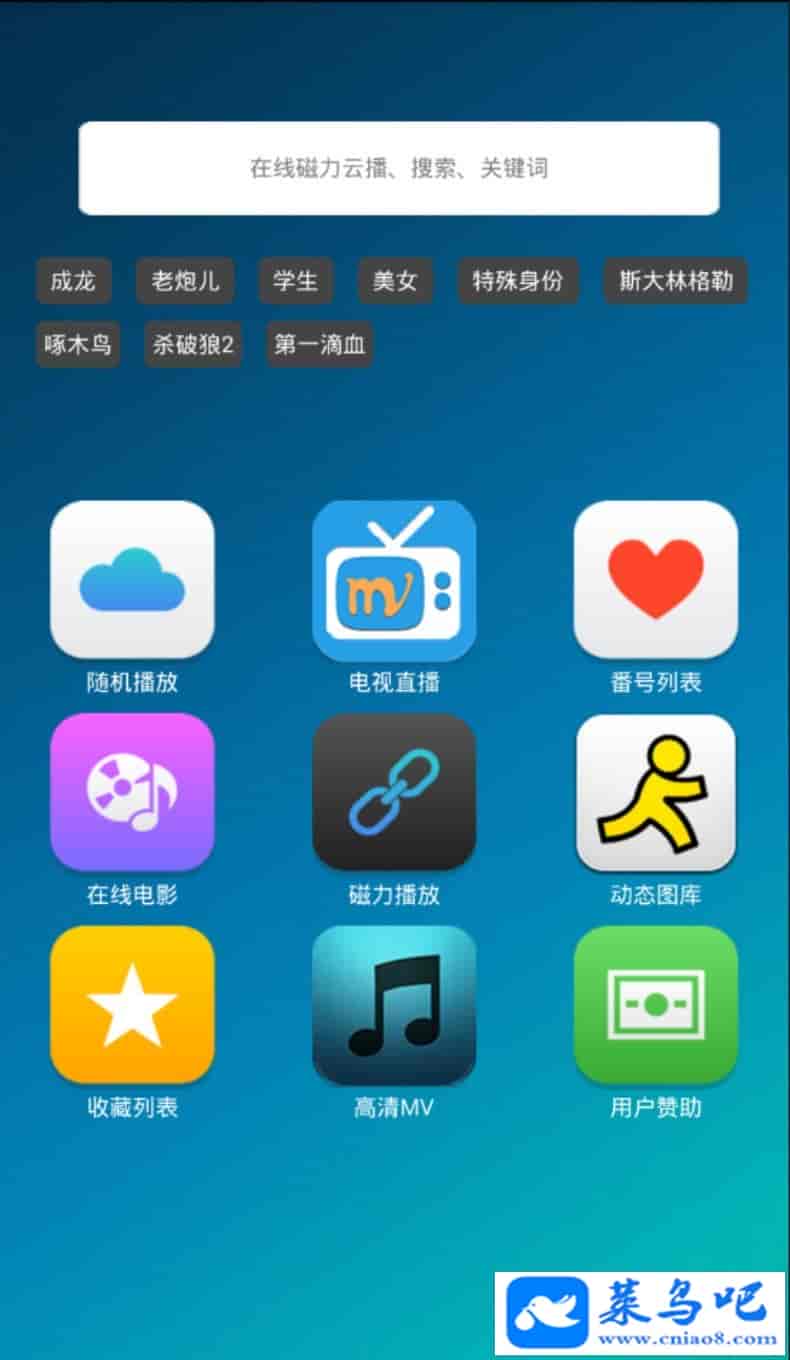
Task: Choose the 第一滴血 keyword chip
Action: [319, 345]
